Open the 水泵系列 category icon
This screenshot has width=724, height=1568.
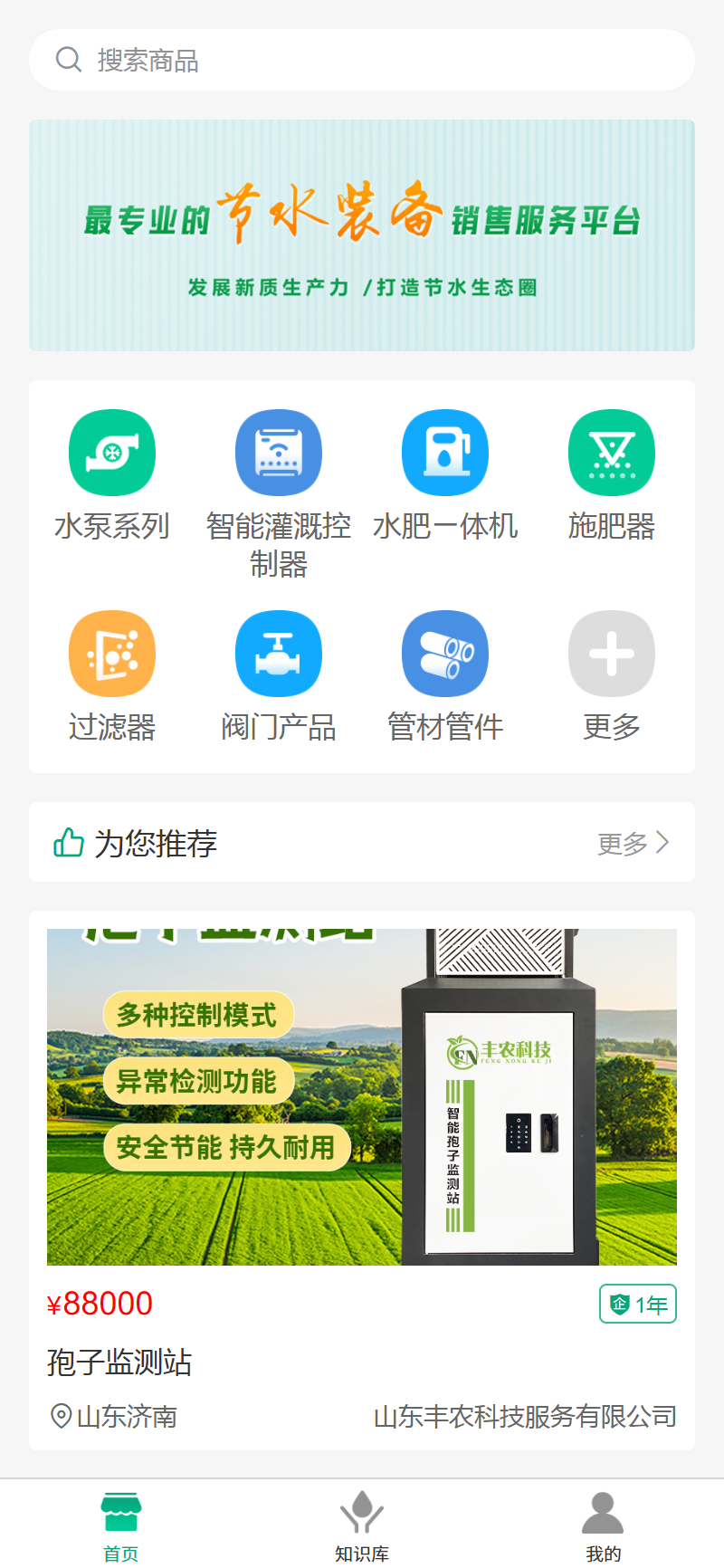click(112, 452)
